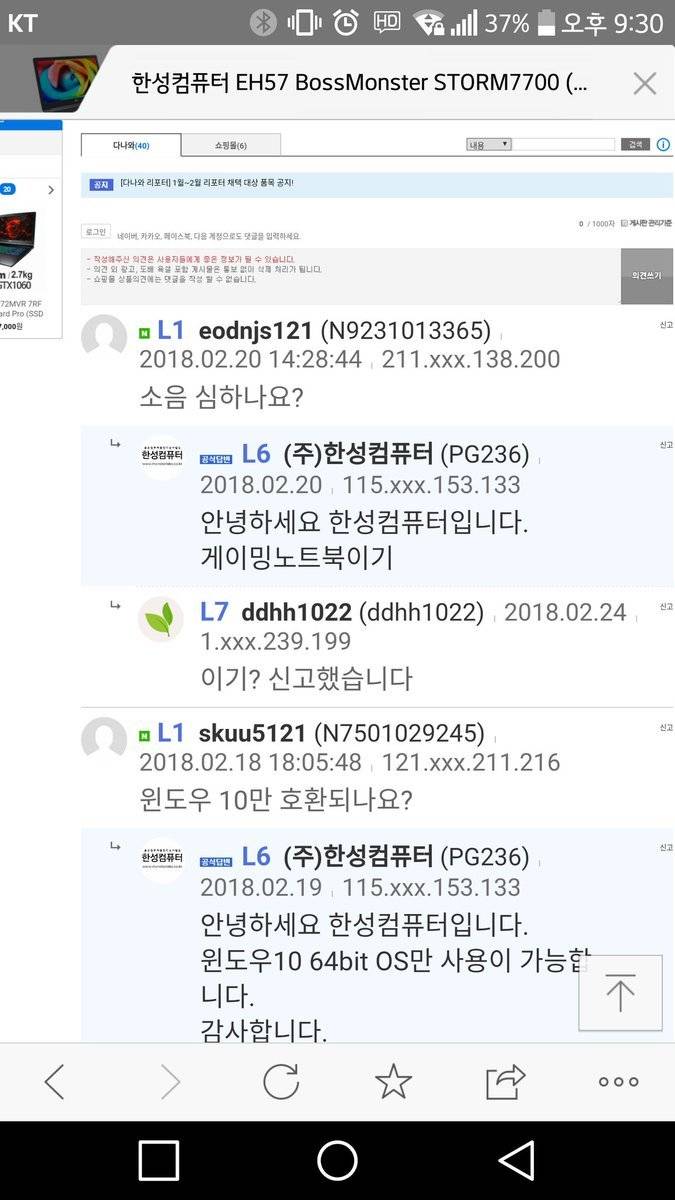This screenshot has width=675, height=1200.
Task: Reload the page
Action: 281,1081
